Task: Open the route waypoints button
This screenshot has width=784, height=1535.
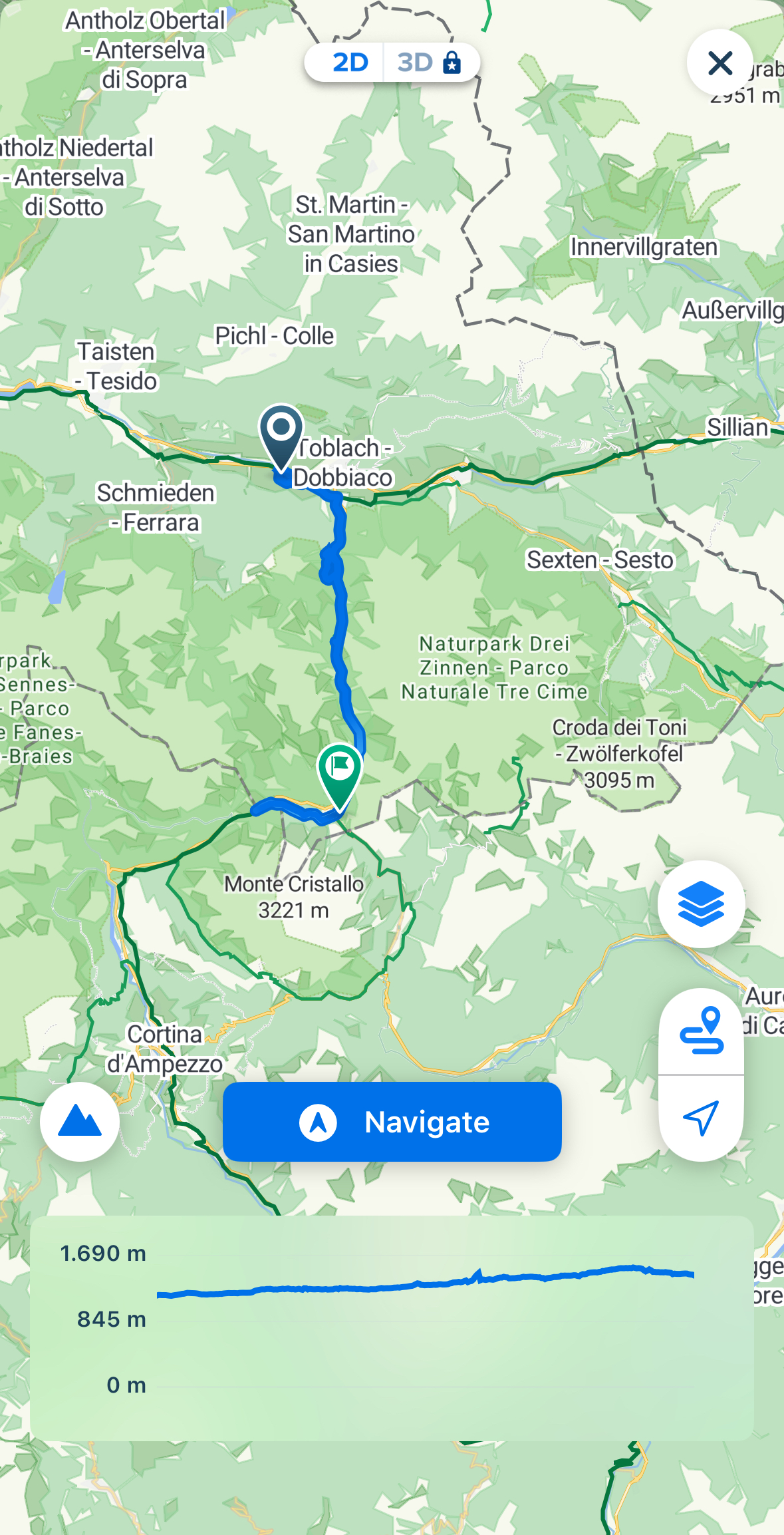Action: point(701,1032)
